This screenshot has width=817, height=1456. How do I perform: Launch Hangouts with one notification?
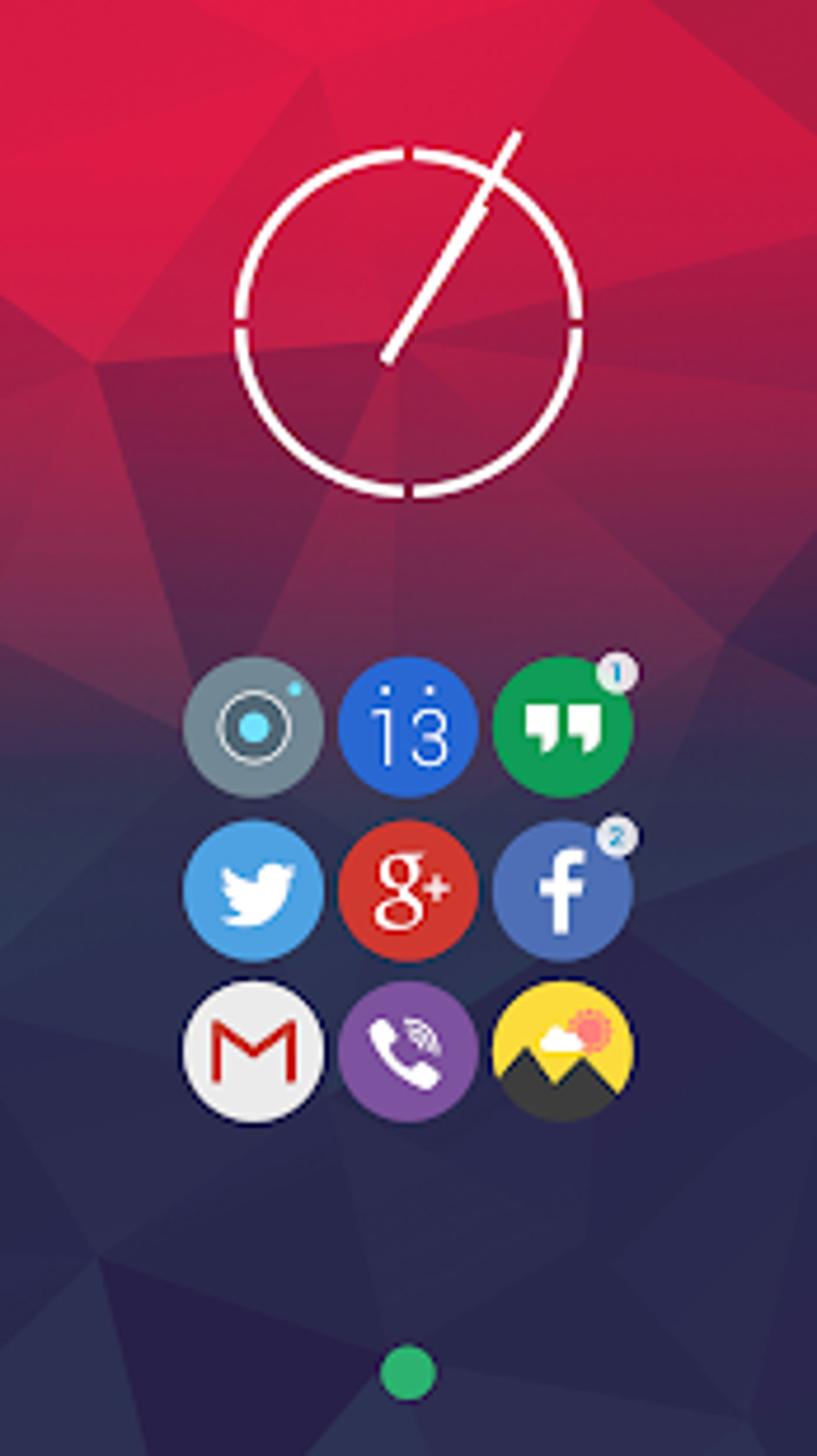coord(563,727)
